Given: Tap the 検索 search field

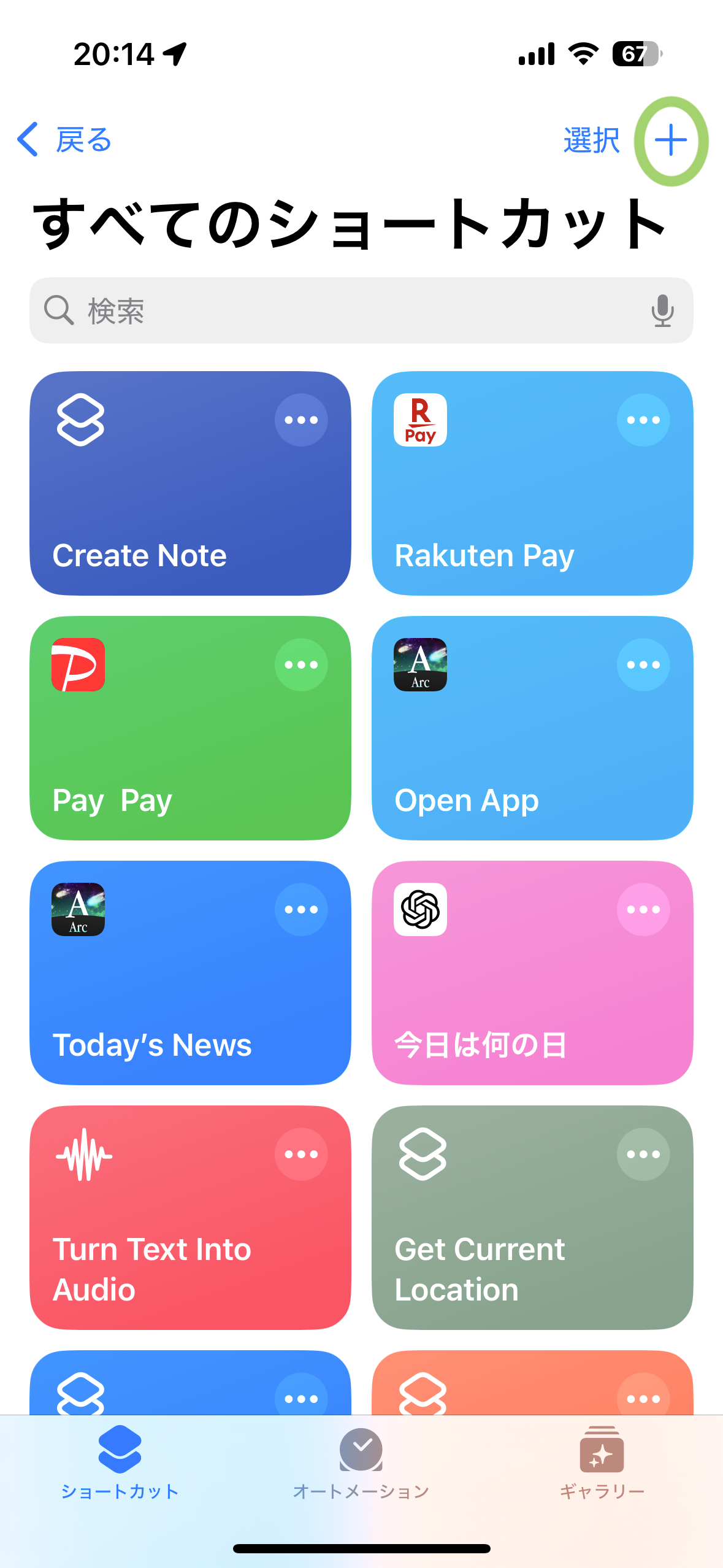Looking at the screenshot, I should (x=361, y=310).
